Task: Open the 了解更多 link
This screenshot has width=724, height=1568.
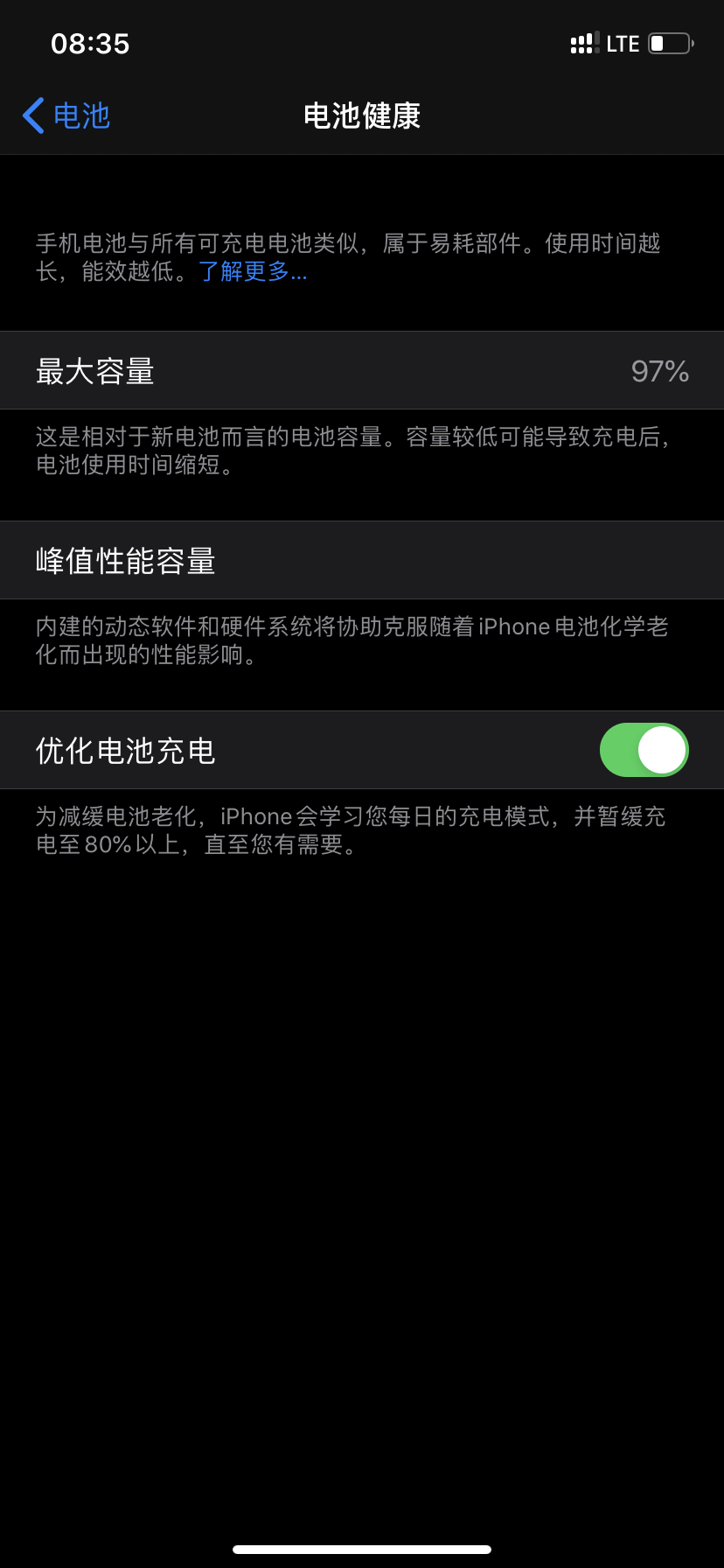Action: click(x=253, y=272)
